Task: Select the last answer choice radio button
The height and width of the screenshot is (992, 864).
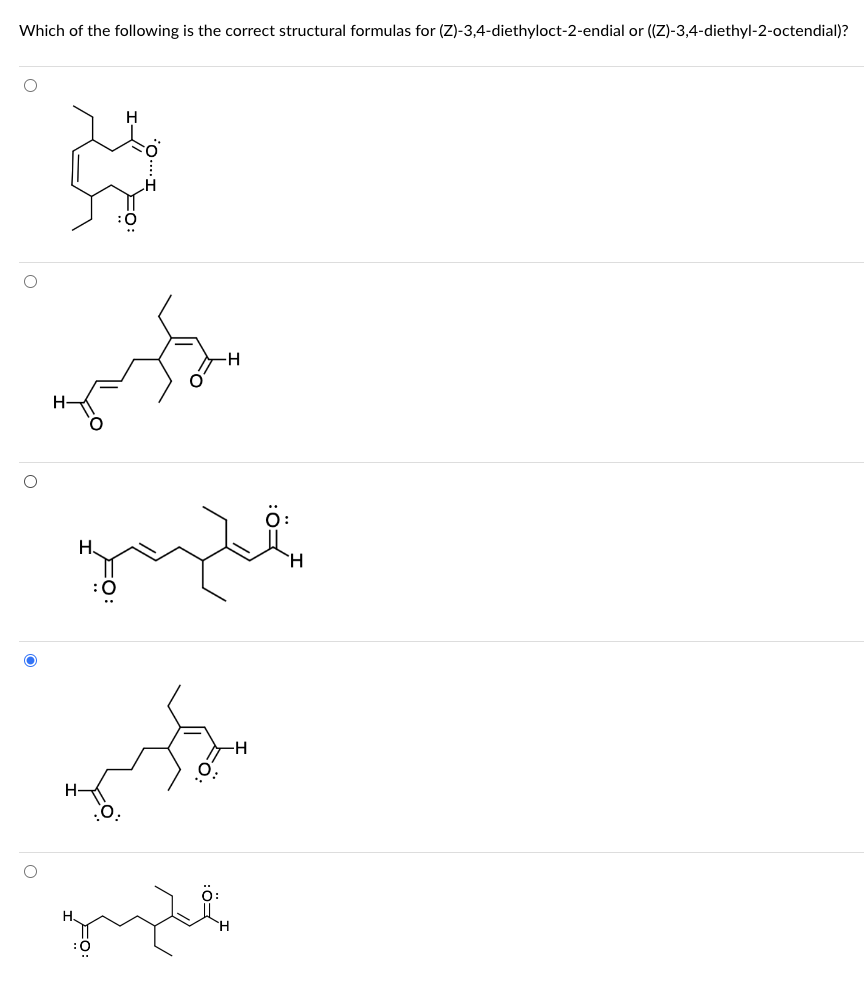Action: pos(30,871)
